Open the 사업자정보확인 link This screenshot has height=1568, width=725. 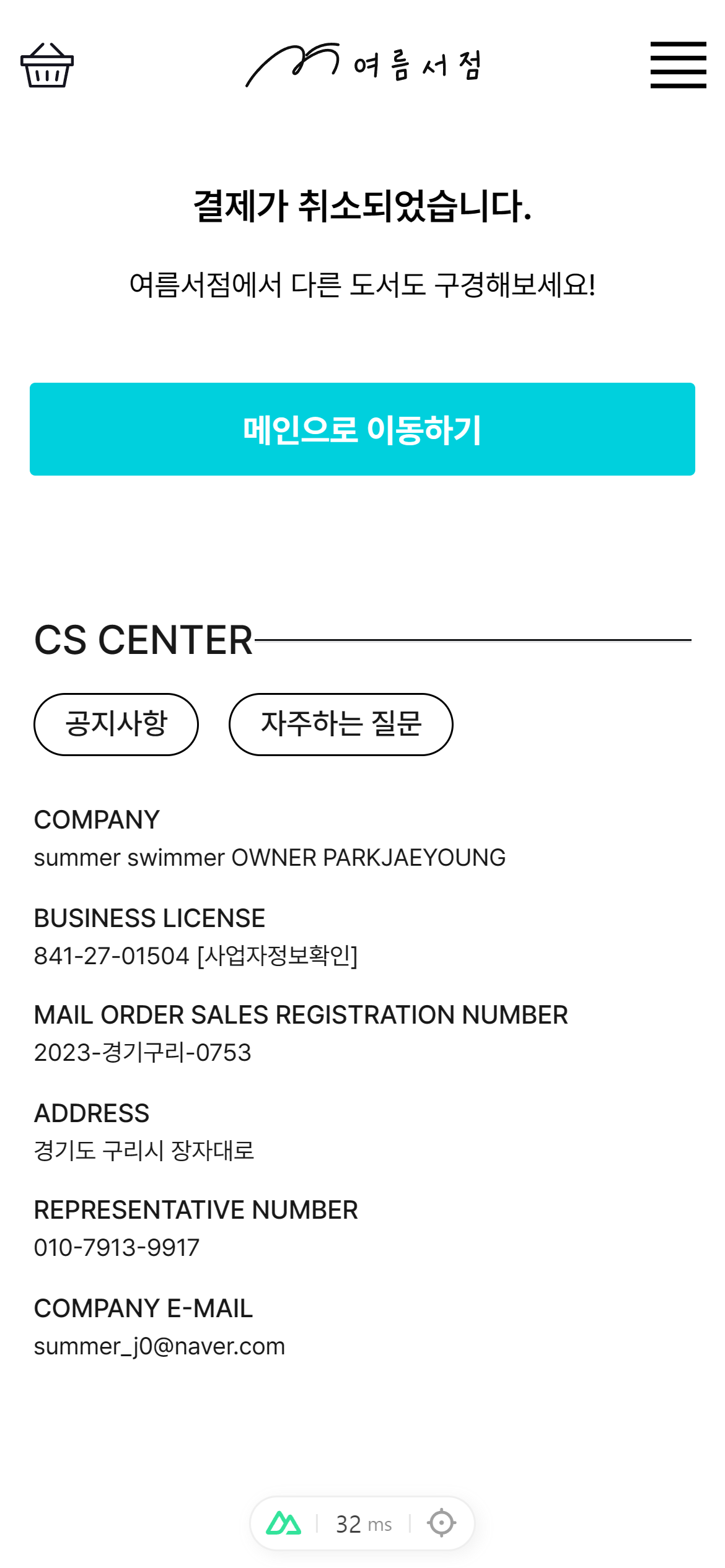[278, 956]
